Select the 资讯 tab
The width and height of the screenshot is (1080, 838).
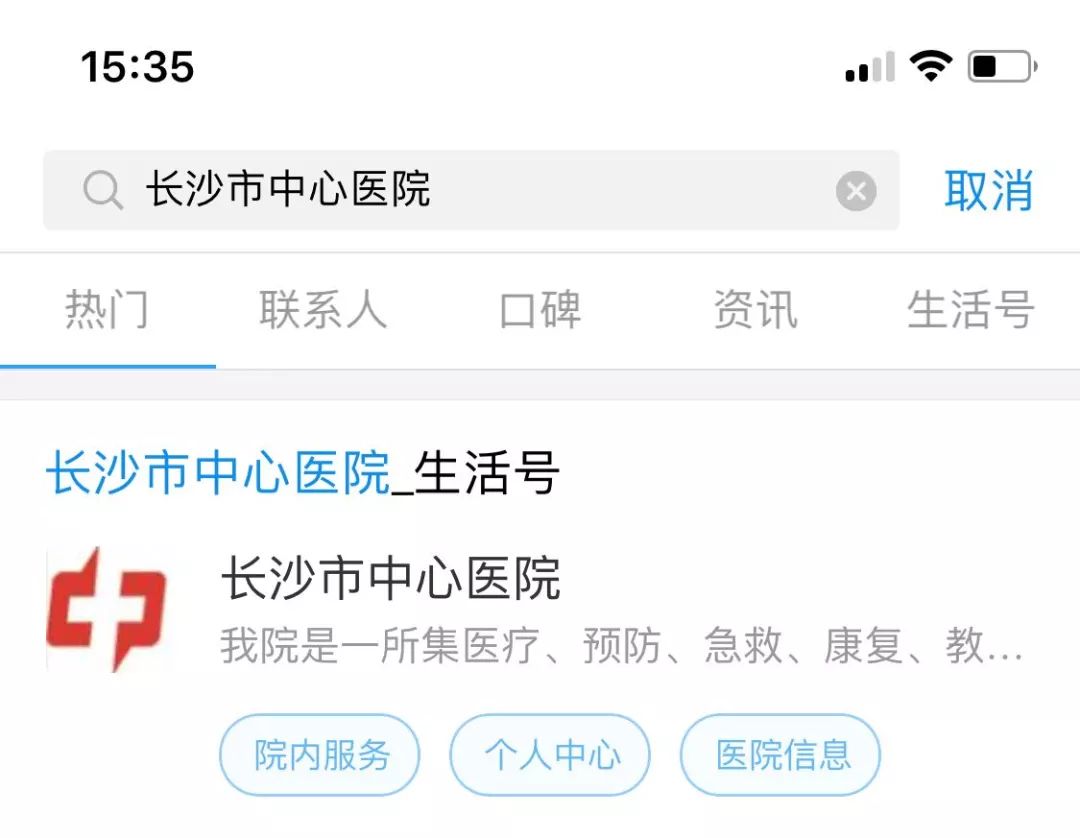(756, 310)
